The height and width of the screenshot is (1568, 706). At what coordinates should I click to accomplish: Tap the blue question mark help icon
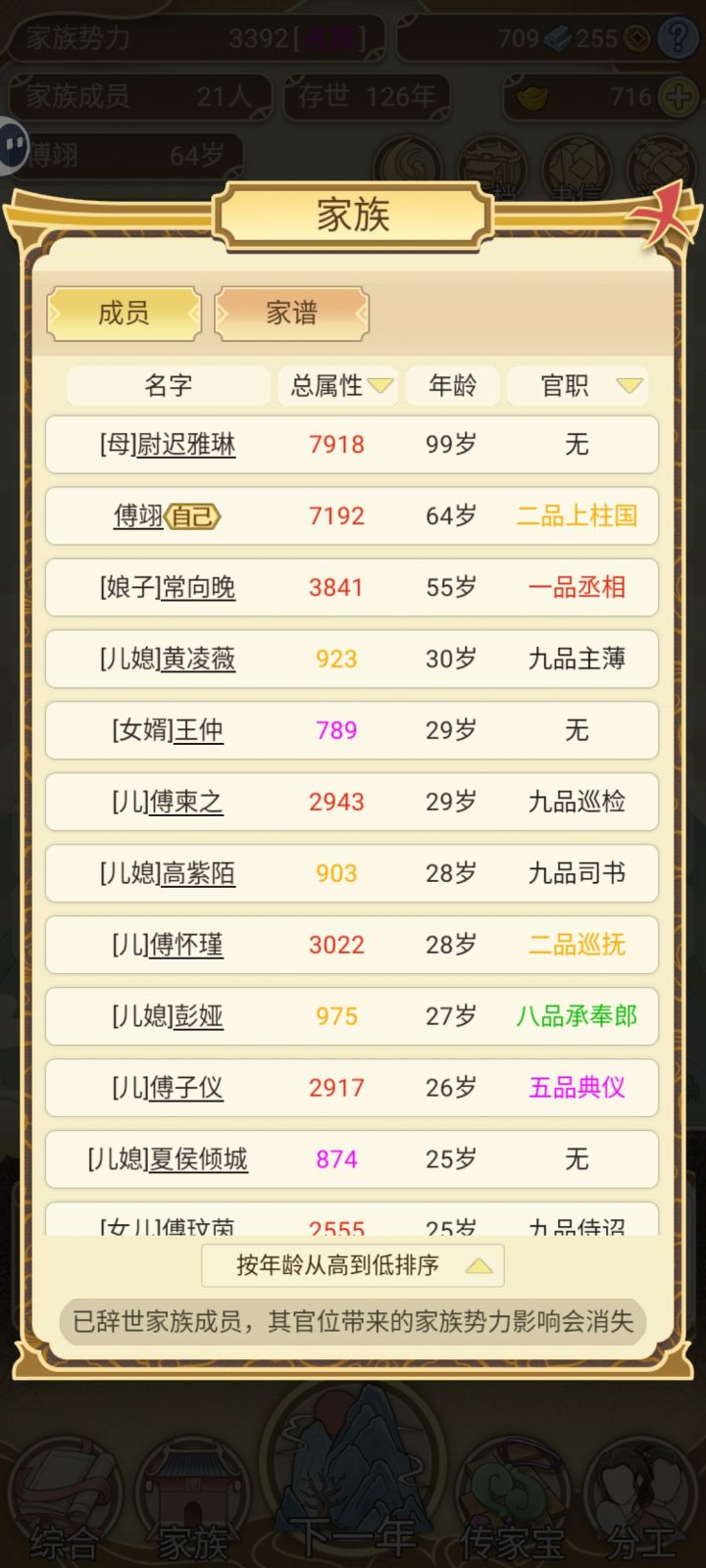679,39
